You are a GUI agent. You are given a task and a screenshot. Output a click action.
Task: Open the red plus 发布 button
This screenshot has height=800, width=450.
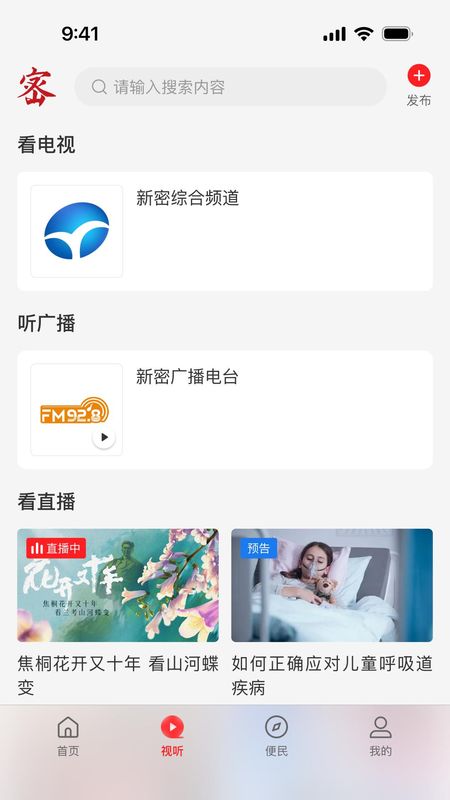pos(419,85)
